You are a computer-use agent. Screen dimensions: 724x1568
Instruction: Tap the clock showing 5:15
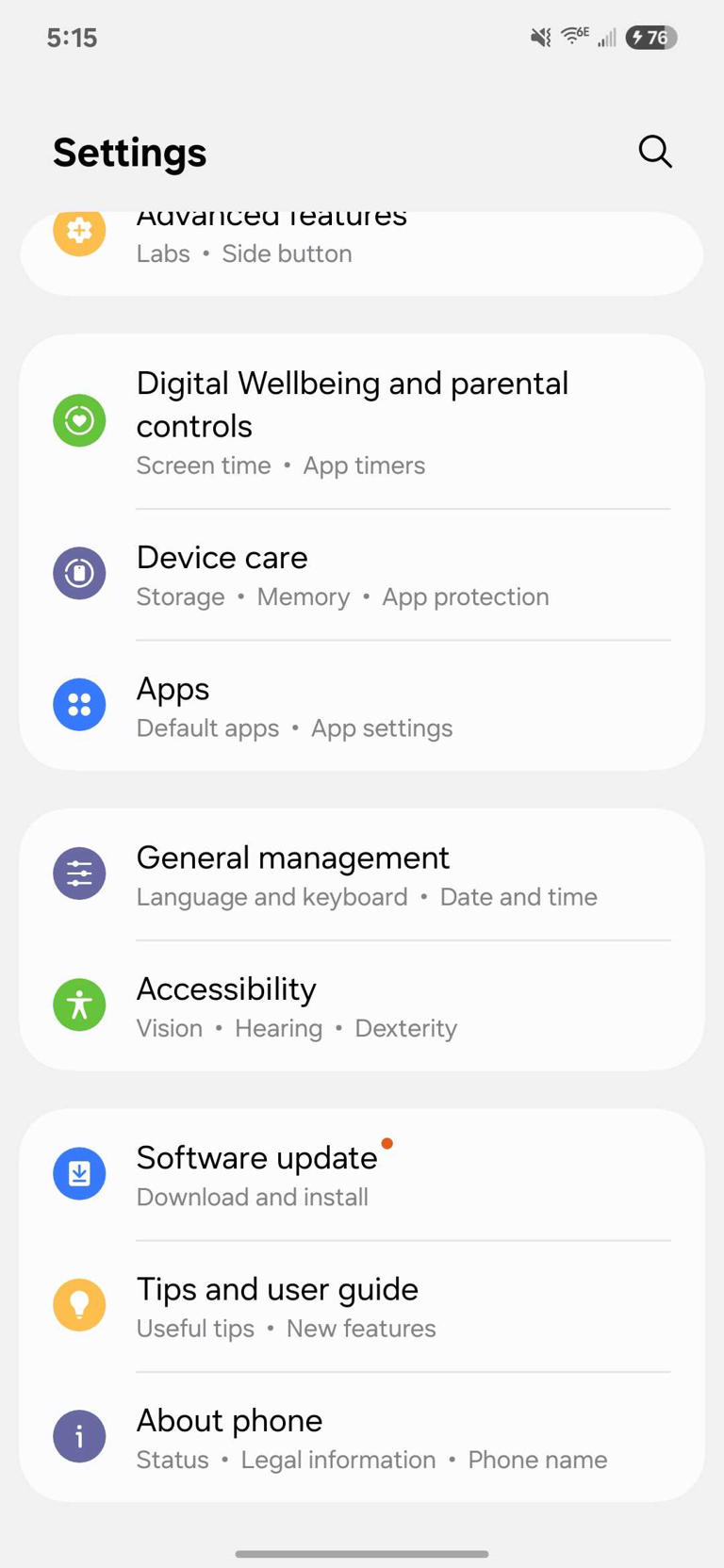click(72, 38)
